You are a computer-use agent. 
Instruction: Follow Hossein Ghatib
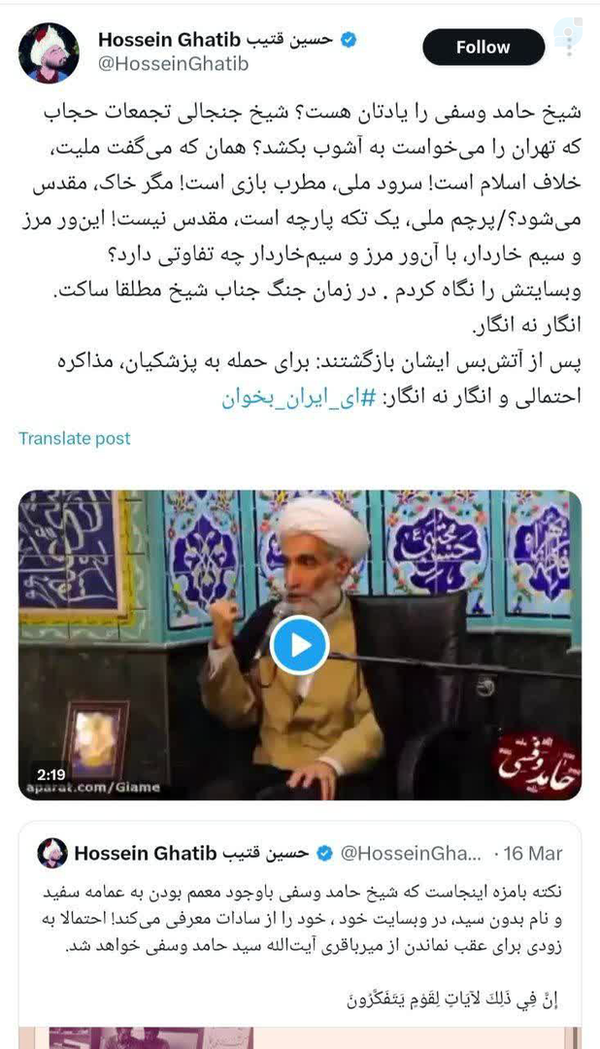pyautogui.click(x=483, y=47)
